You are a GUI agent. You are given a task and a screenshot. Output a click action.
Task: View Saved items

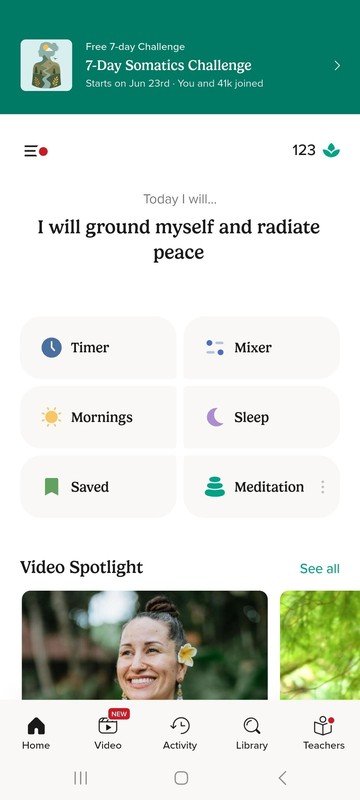point(98,487)
